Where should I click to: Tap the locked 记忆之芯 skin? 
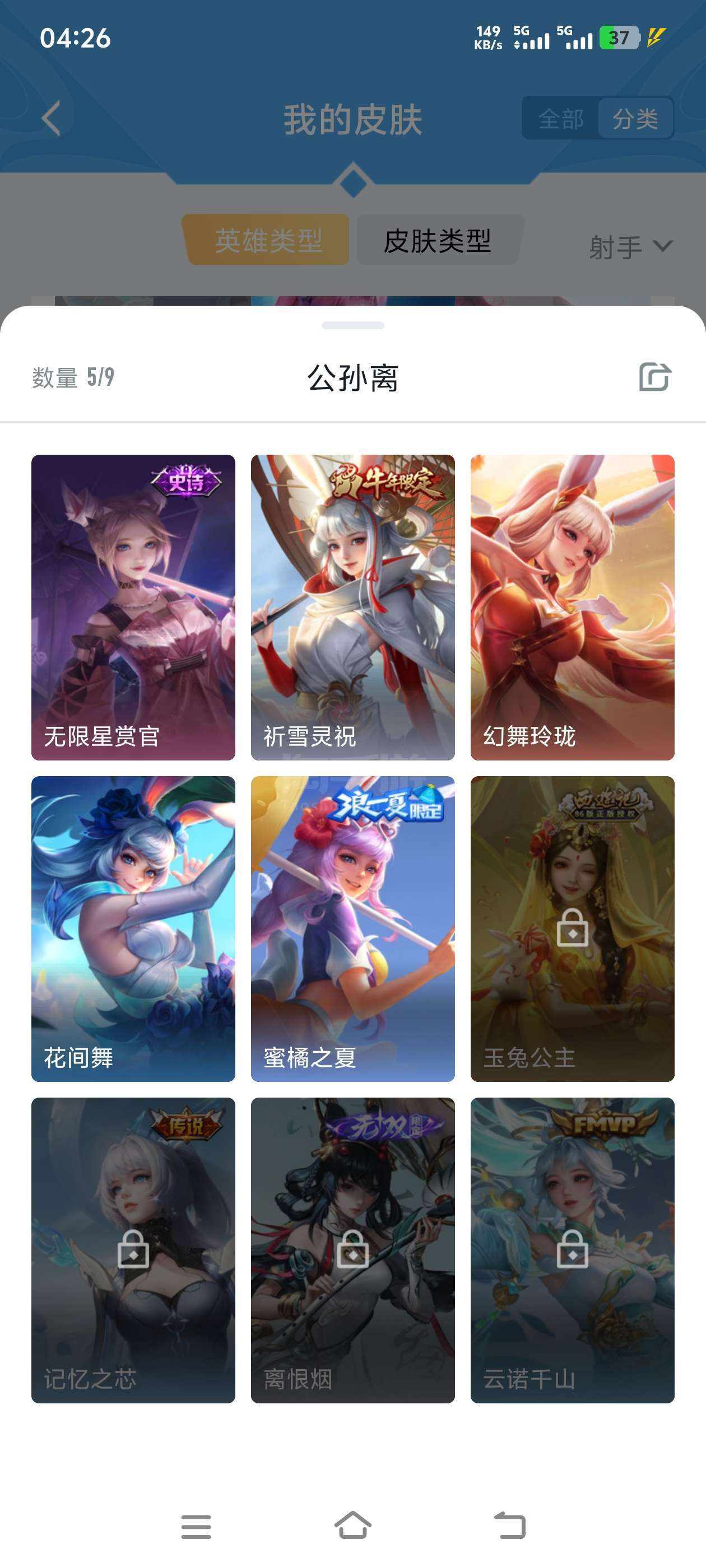coord(133,1250)
